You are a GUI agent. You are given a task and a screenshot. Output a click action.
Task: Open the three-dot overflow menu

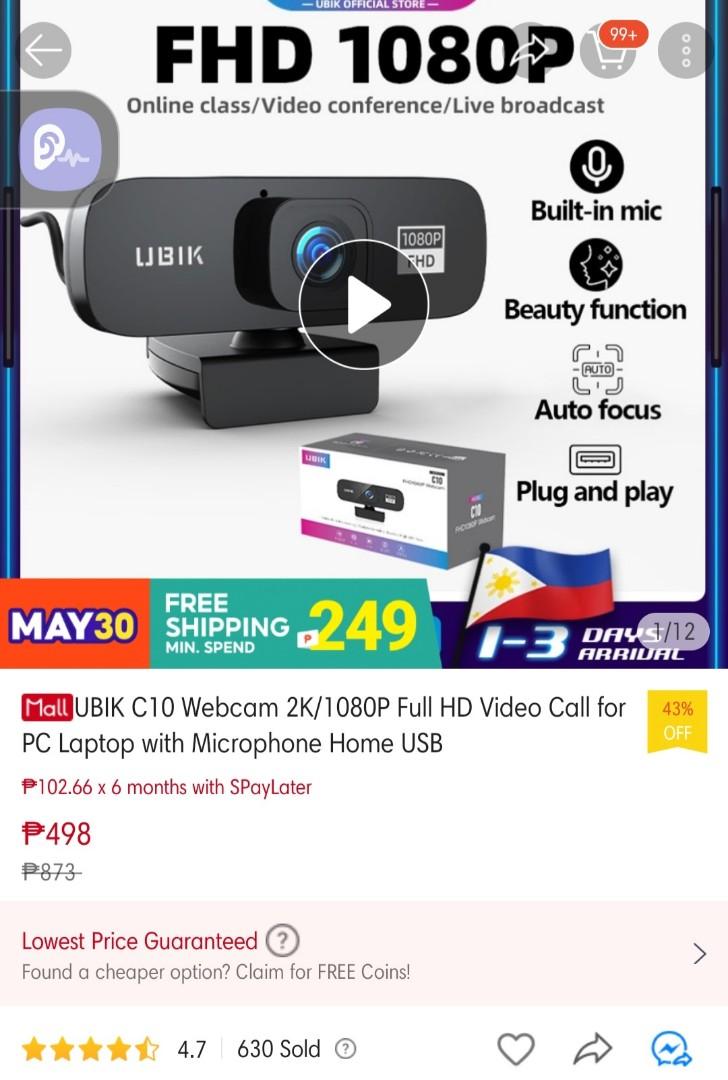click(686, 50)
